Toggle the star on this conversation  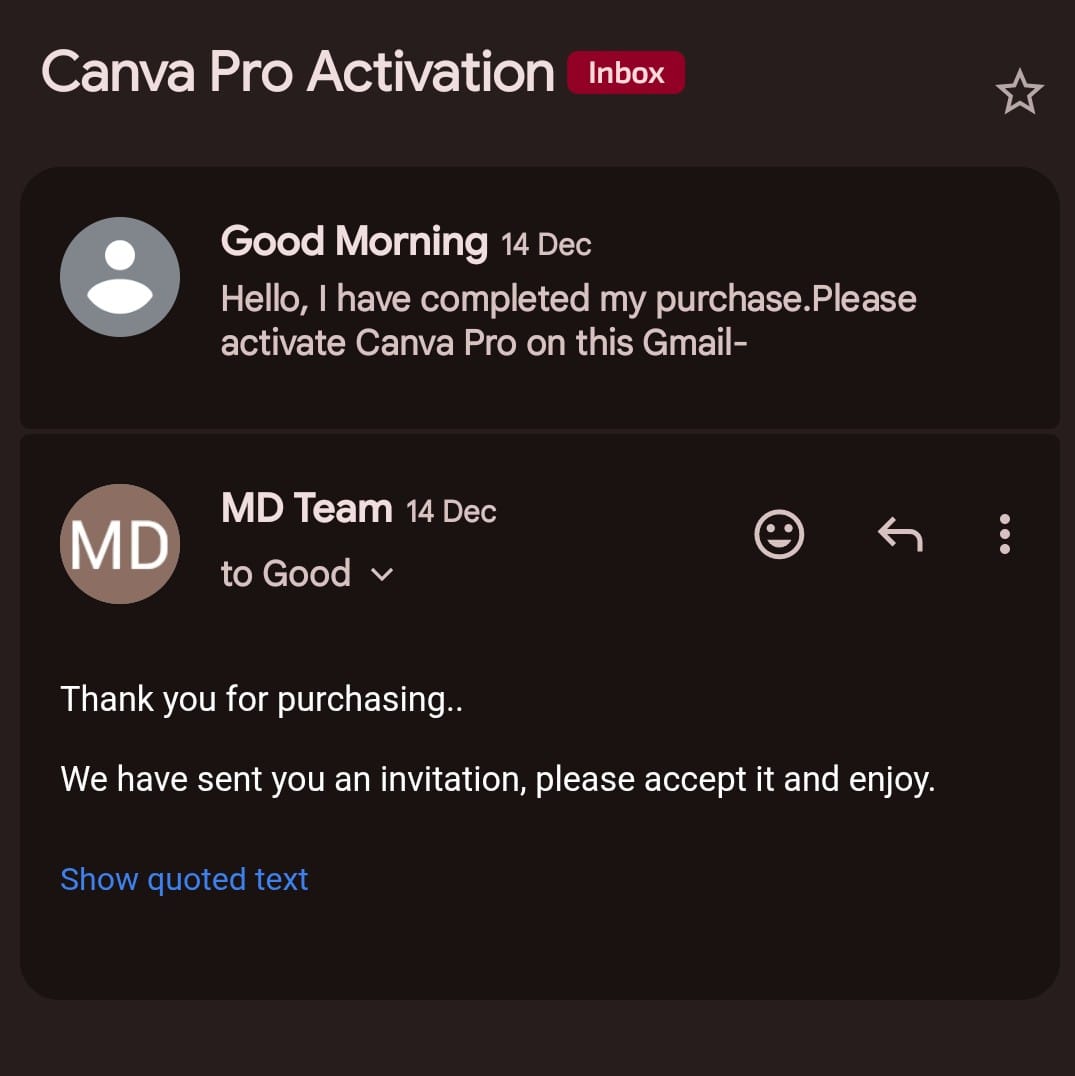click(1021, 90)
